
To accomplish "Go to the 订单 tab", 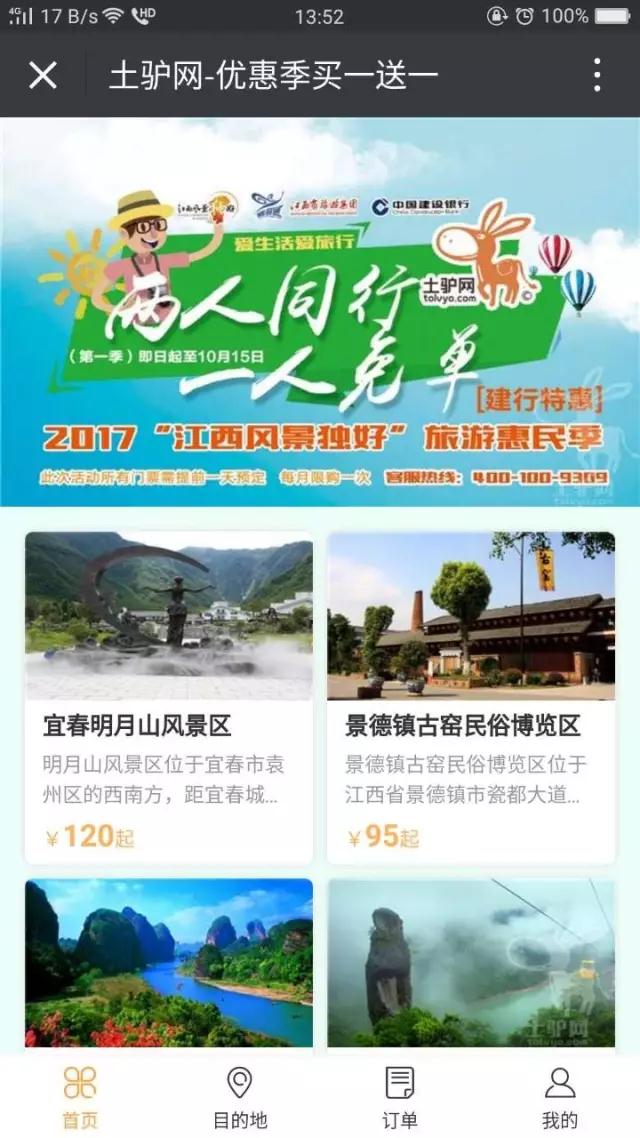I will pos(400,1097).
